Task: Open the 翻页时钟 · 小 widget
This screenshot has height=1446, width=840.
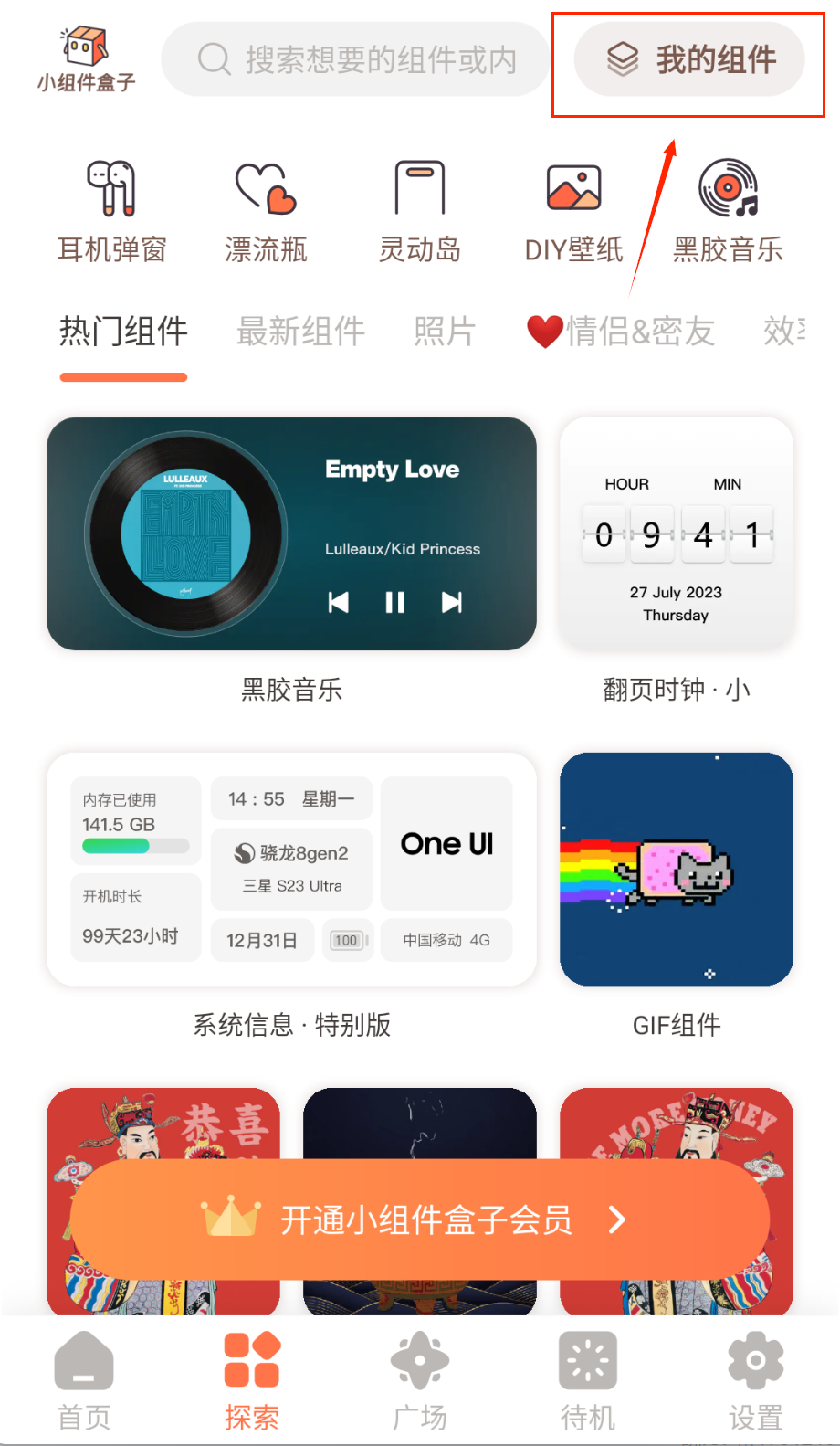Action: pyautogui.click(x=676, y=533)
